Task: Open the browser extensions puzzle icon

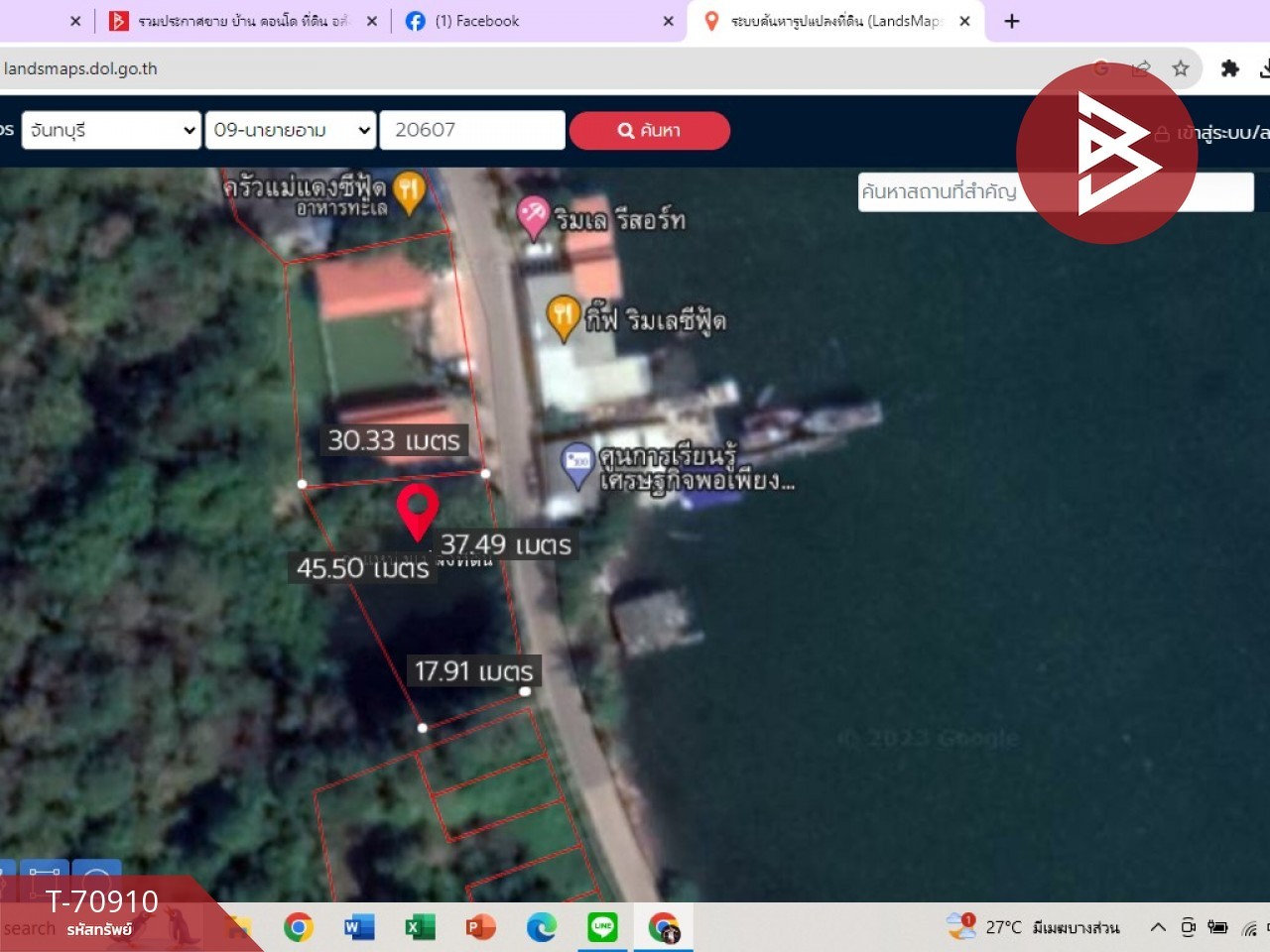Action: pos(1230,68)
